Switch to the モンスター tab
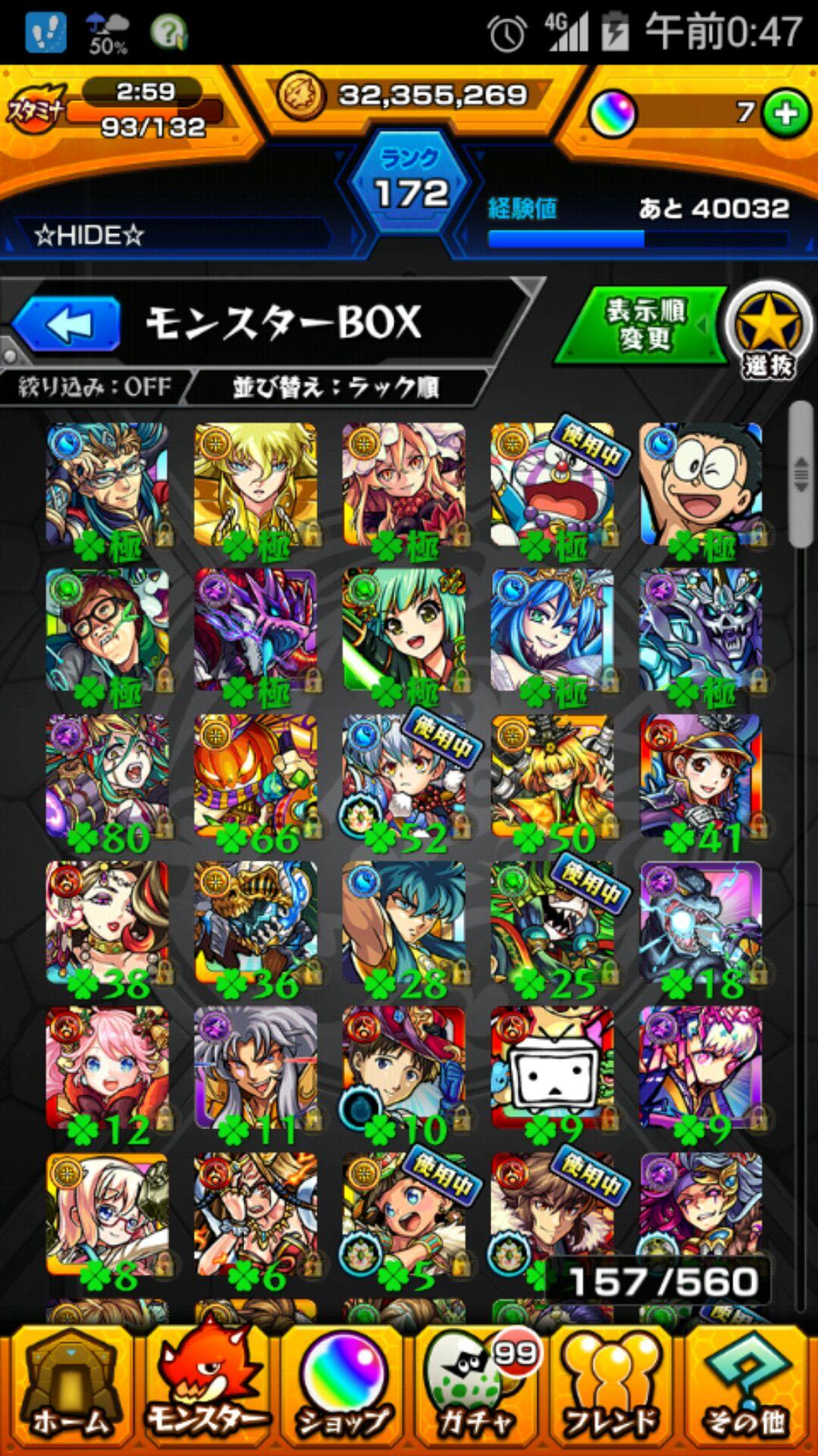This screenshot has height=1456, width=818. coord(205,1391)
